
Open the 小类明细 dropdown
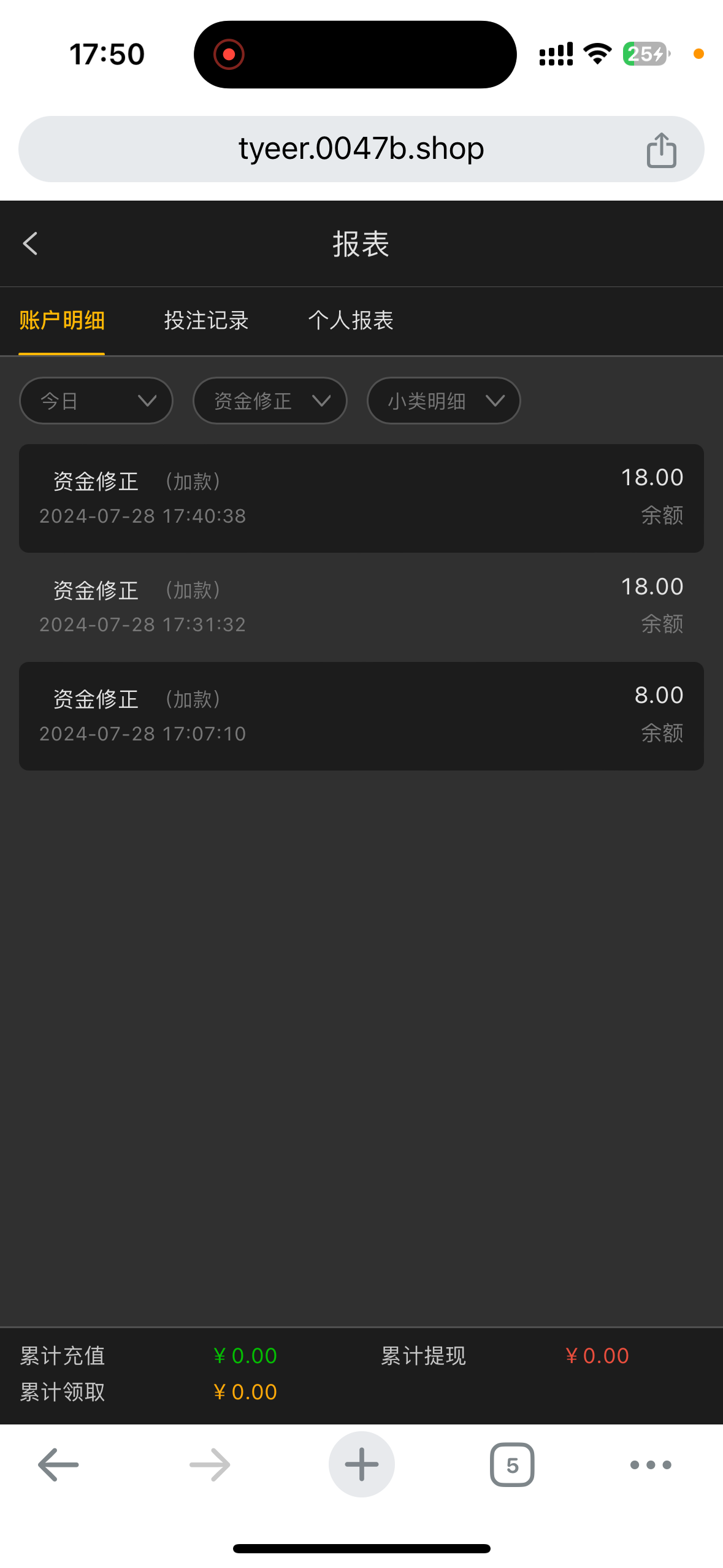[443, 401]
